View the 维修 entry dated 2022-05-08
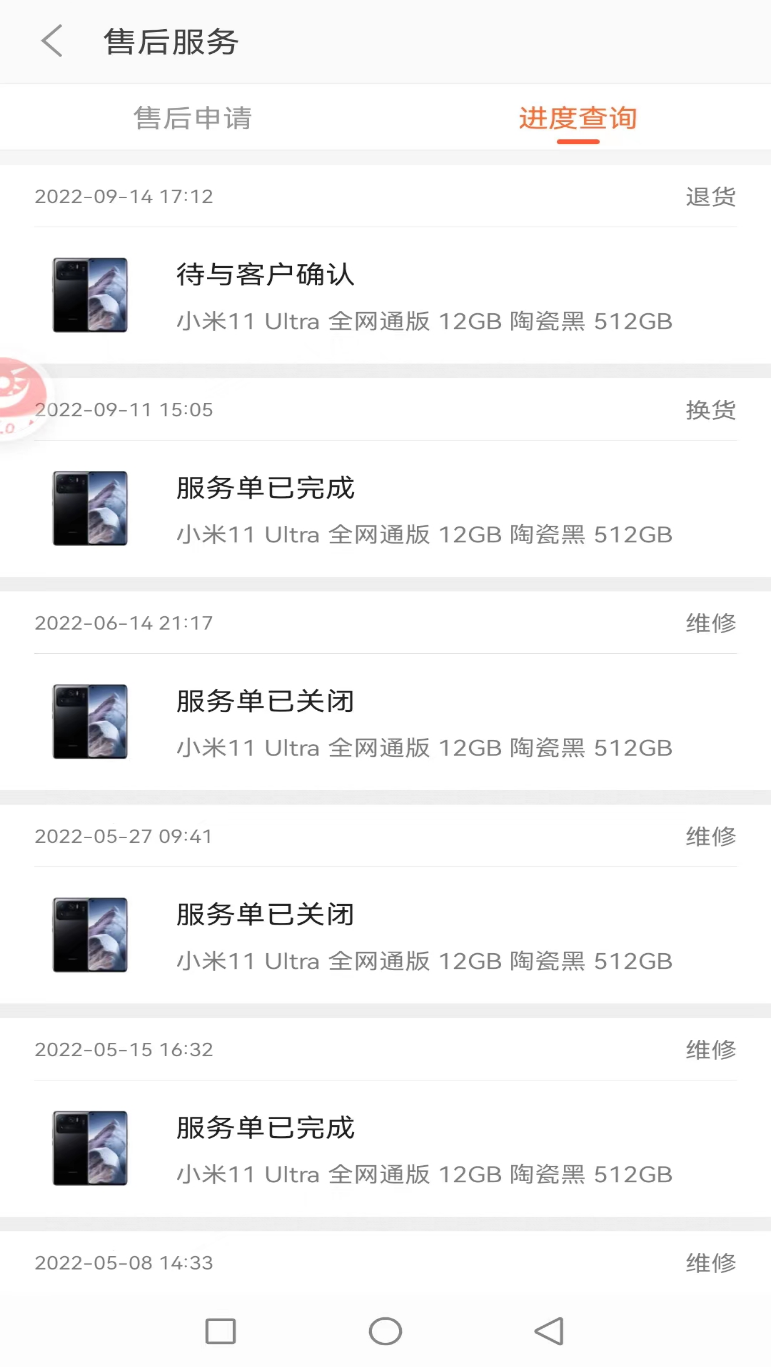 pos(385,1263)
